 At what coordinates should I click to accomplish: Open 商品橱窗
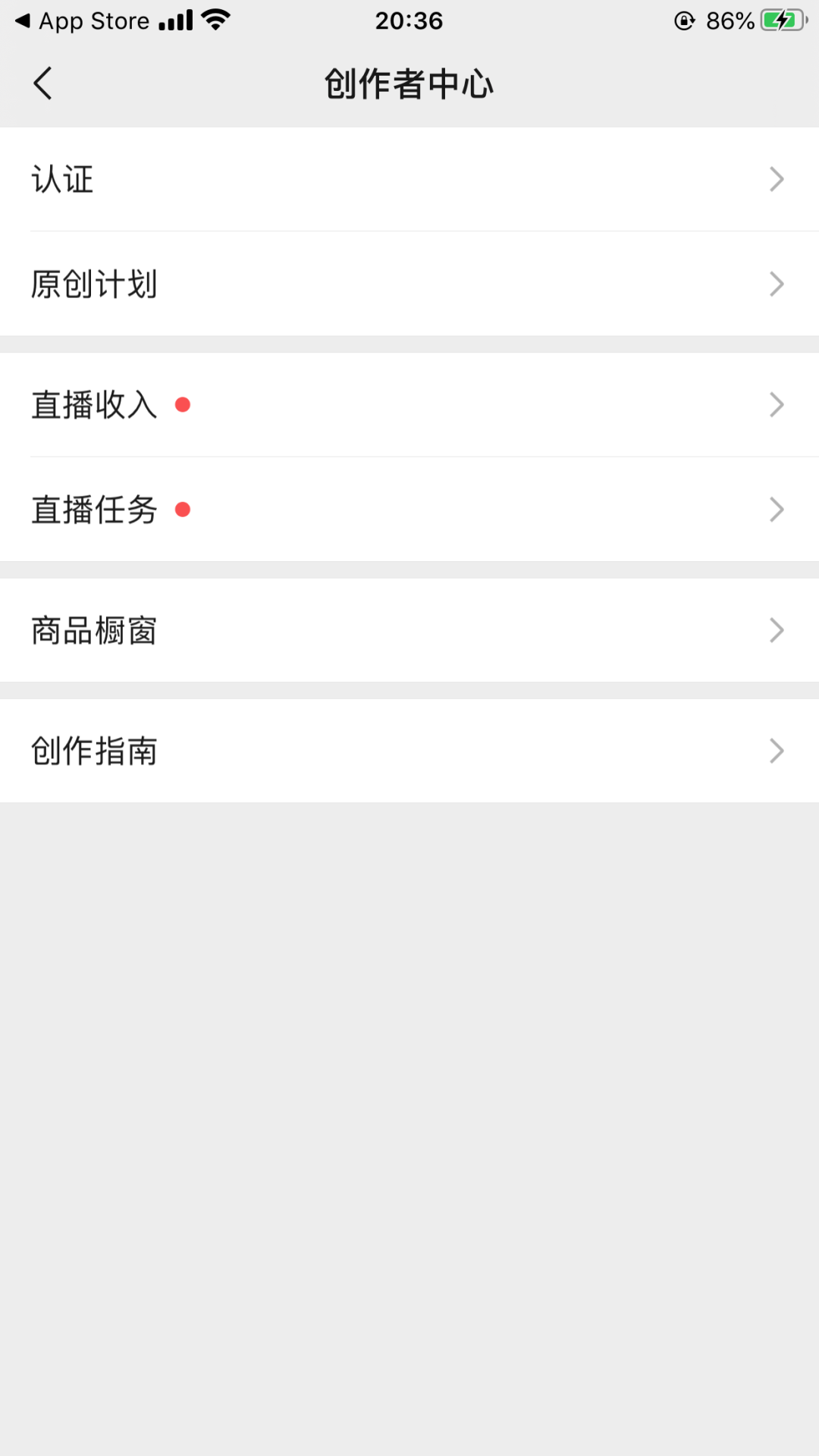(x=409, y=630)
